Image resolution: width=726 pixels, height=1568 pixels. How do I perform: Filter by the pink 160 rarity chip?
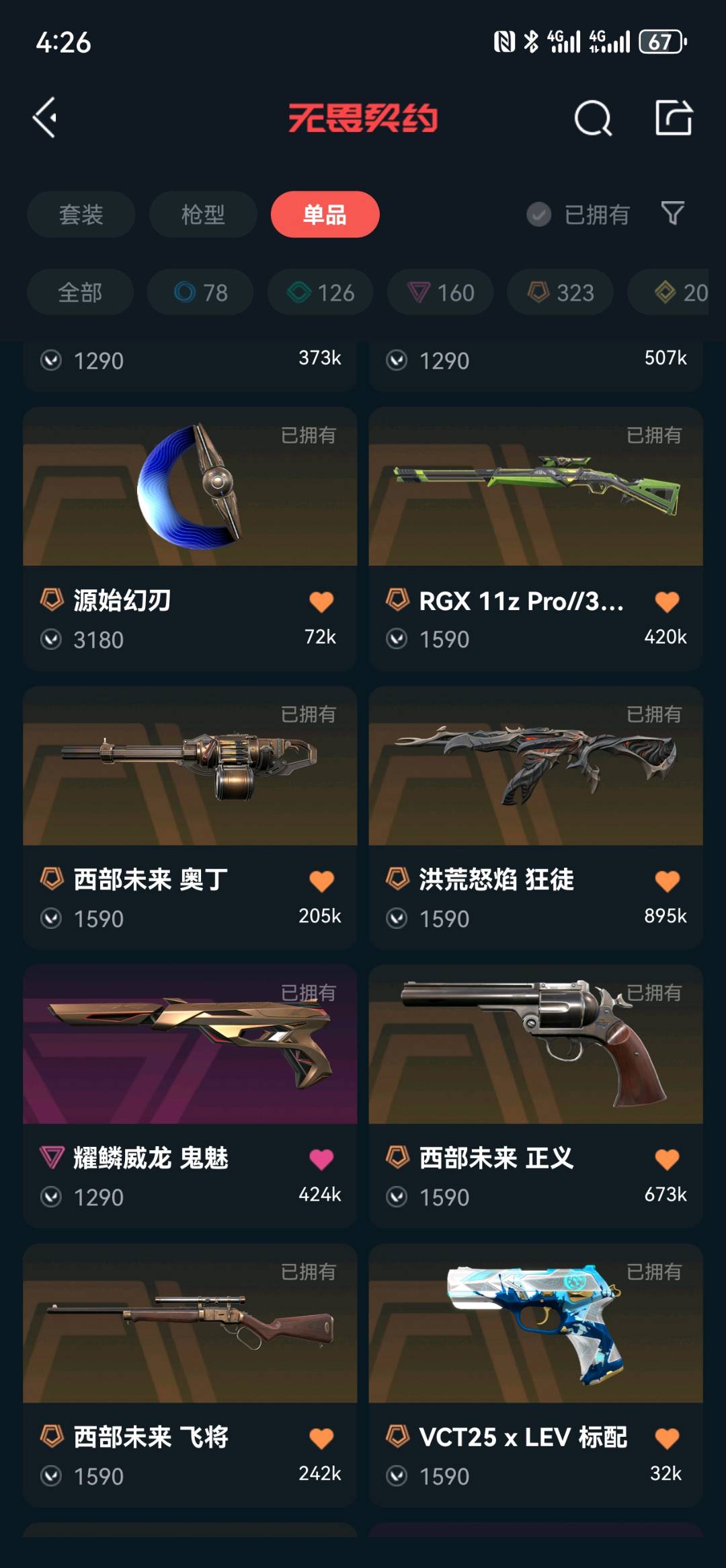[441, 293]
